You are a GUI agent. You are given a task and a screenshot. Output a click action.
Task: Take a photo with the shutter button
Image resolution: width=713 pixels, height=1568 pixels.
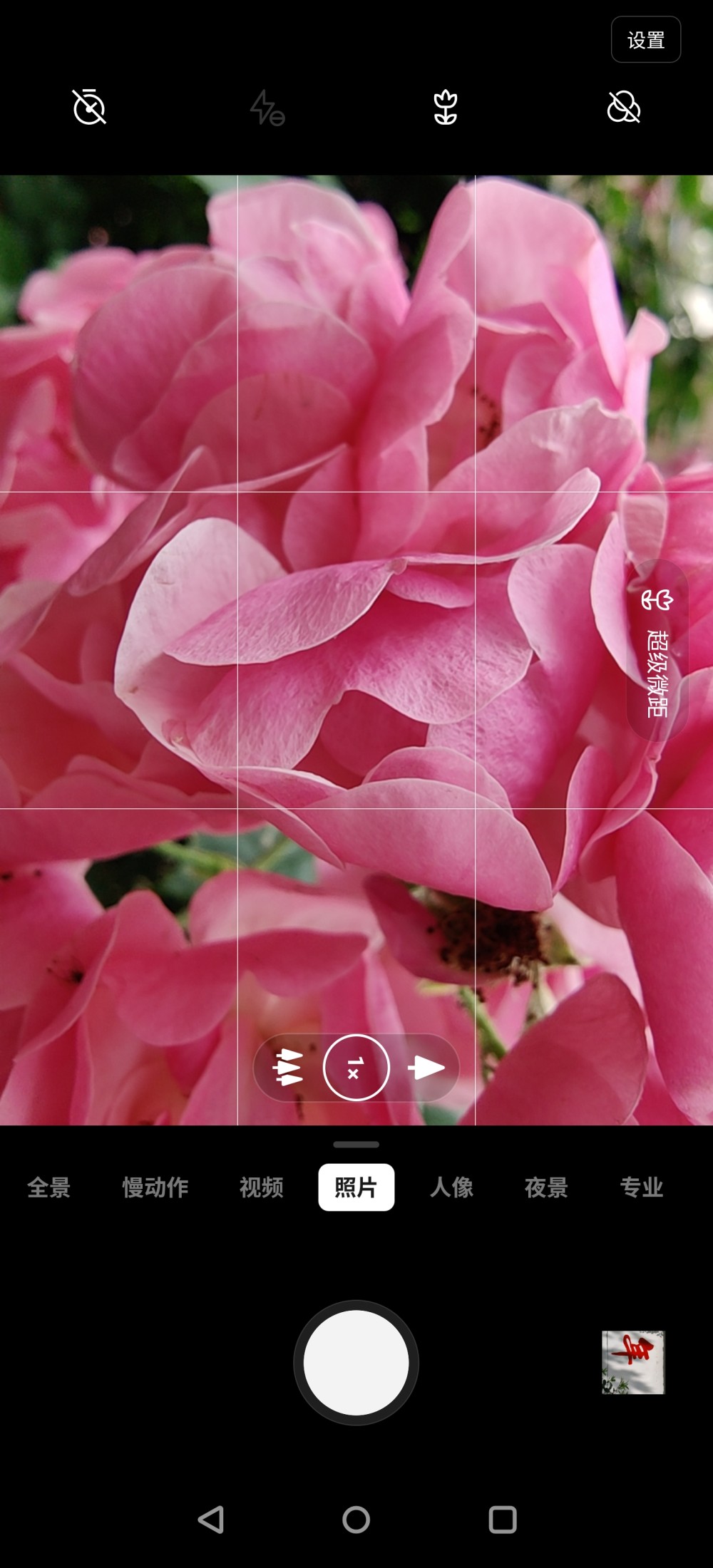click(x=356, y=1362)
